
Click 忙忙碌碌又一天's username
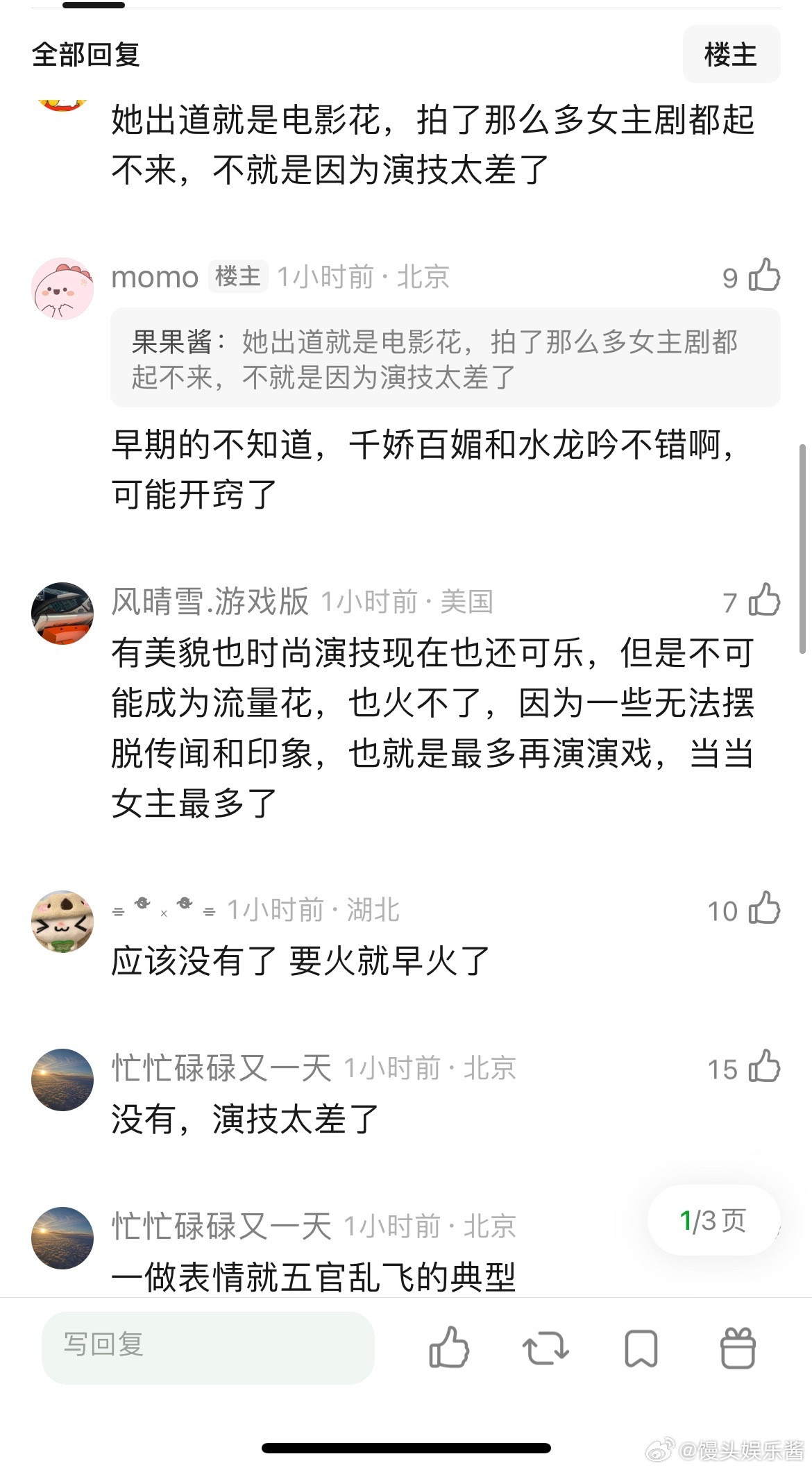pos(222,1070)
